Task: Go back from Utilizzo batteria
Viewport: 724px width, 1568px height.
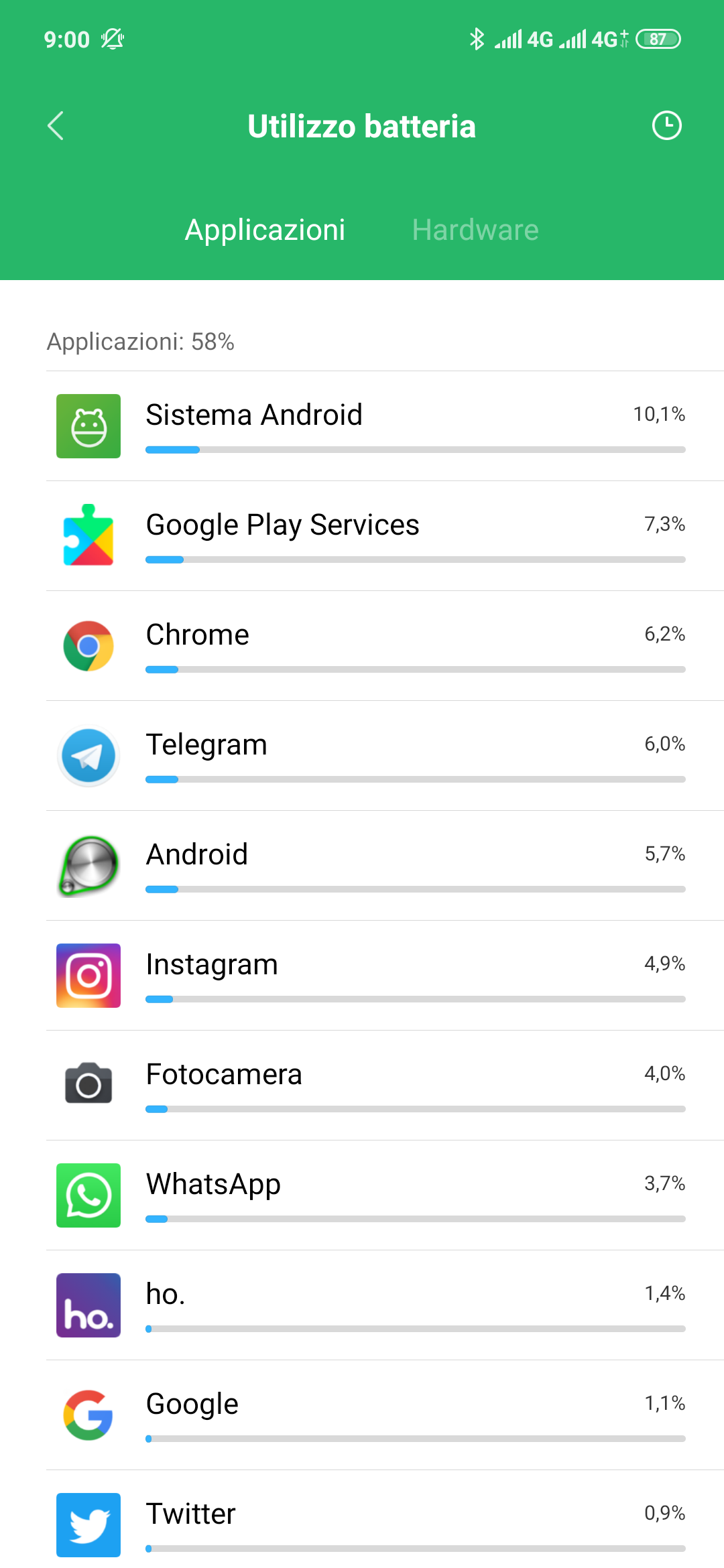Action: (56, 126)
